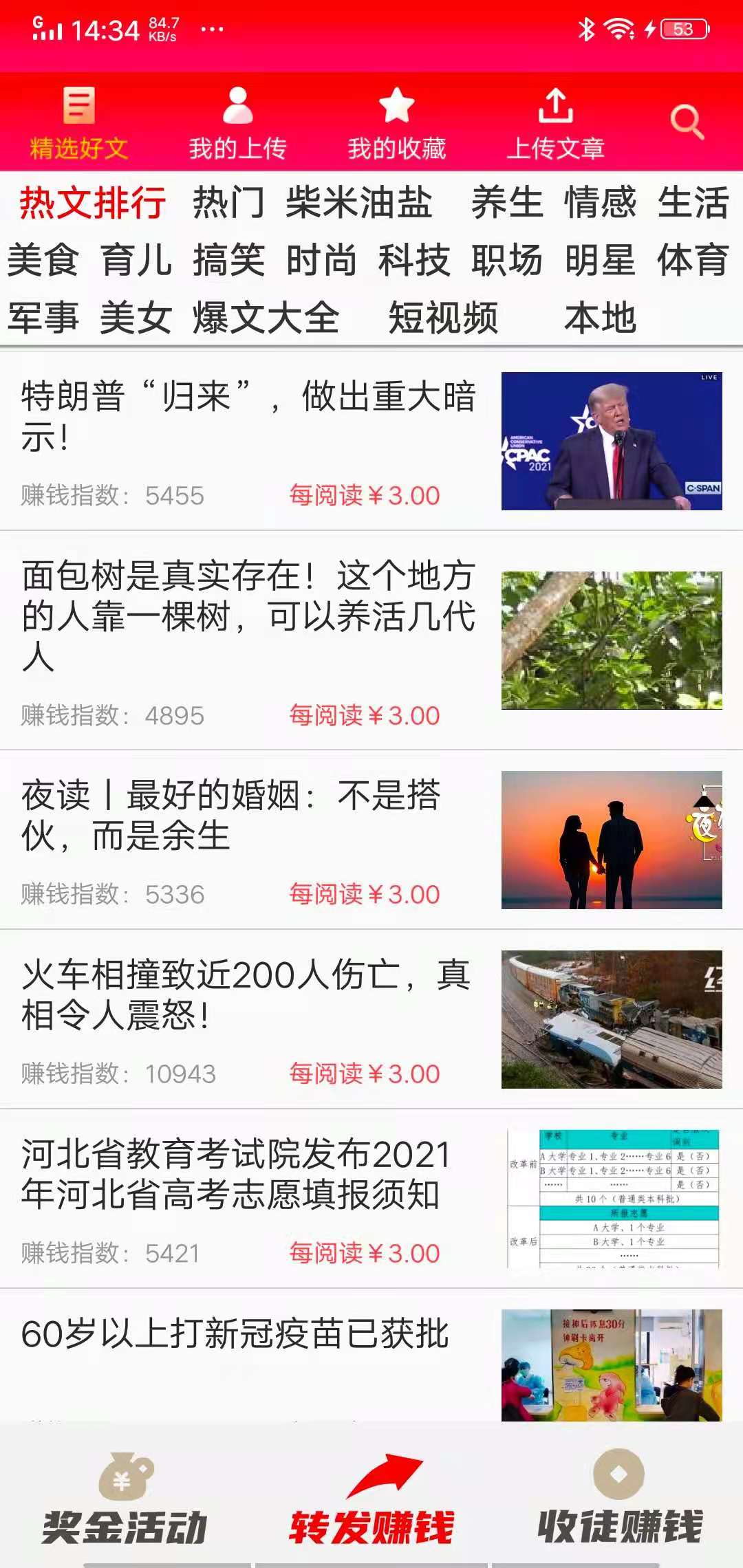Switch to the 热门 category tab
Image resolution: width=743 pixels, height=1568 pixels.
tap(227, 204)
